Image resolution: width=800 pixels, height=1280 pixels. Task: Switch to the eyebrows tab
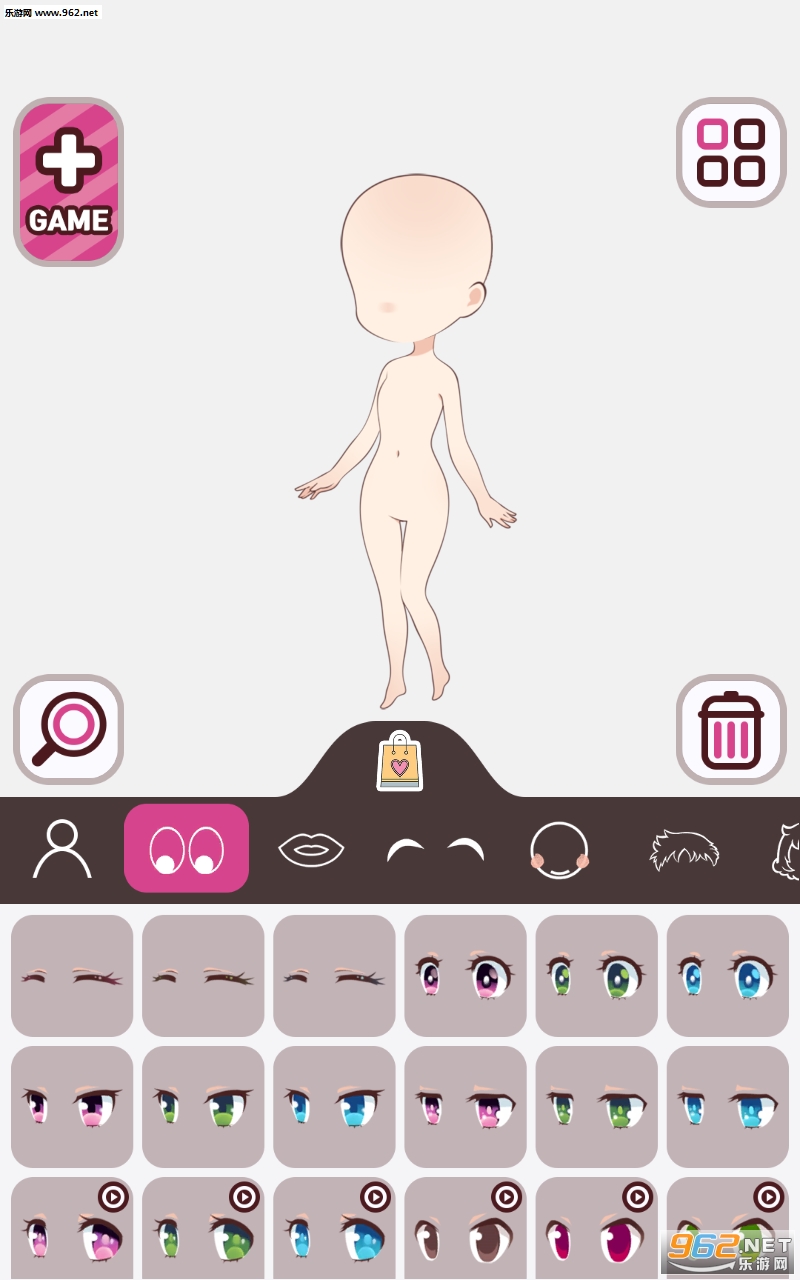435,850
